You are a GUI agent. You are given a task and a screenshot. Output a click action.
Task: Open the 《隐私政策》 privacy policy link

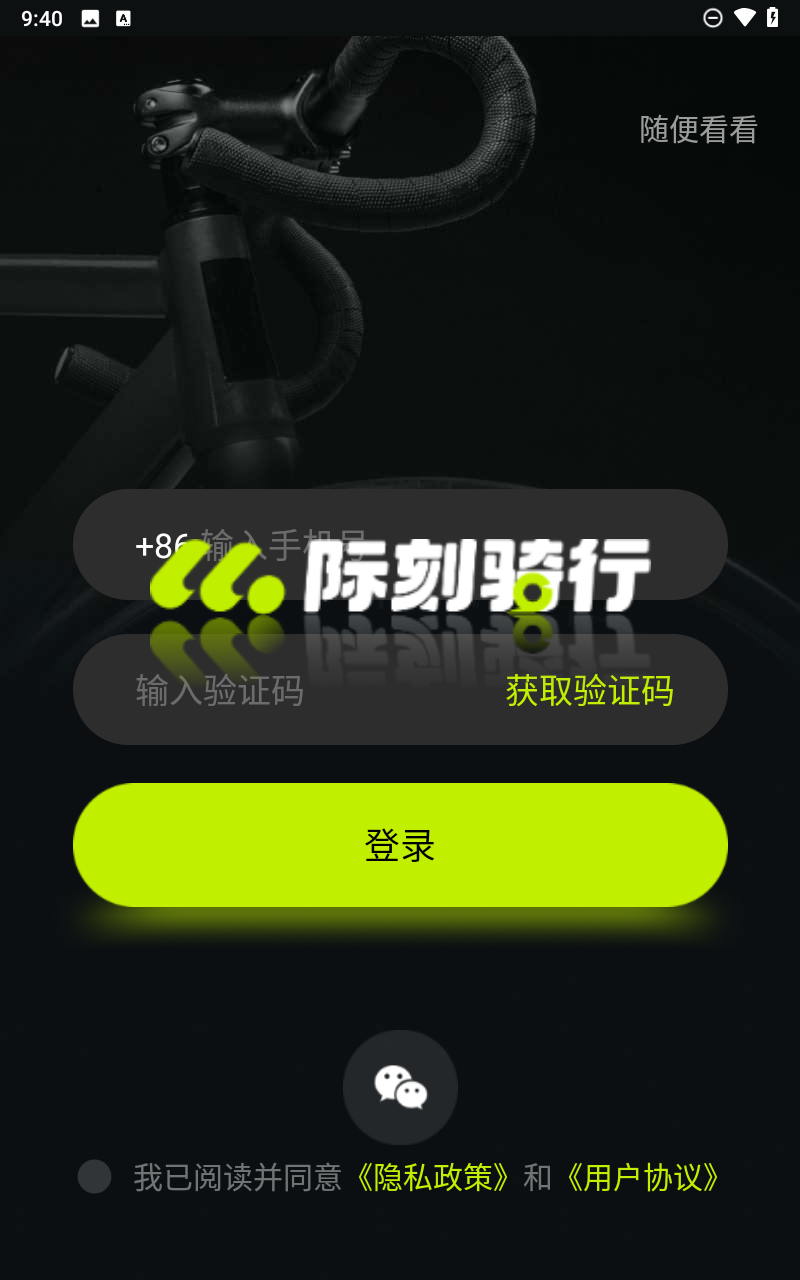click(x=433, y=1177)
